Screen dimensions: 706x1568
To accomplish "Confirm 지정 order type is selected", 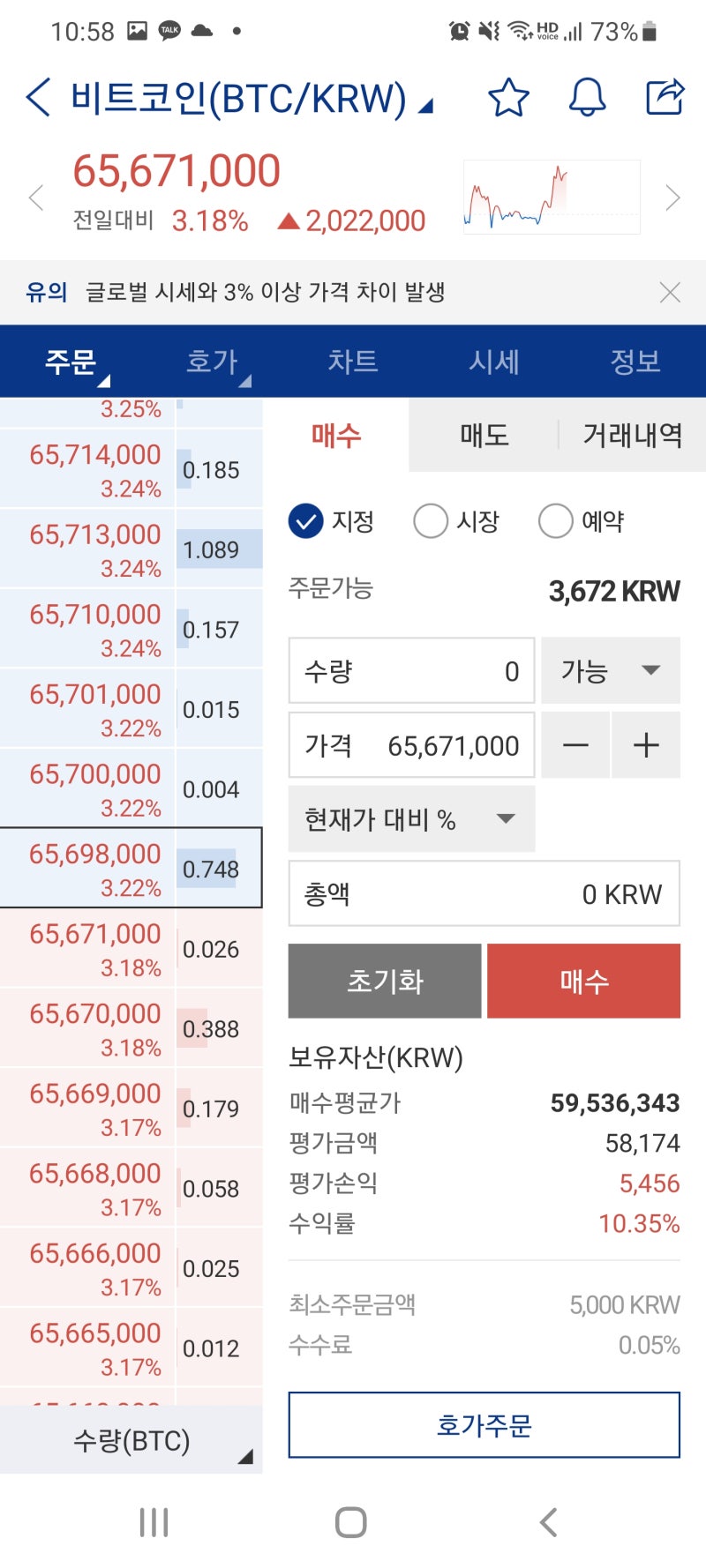I will [305, 521].
